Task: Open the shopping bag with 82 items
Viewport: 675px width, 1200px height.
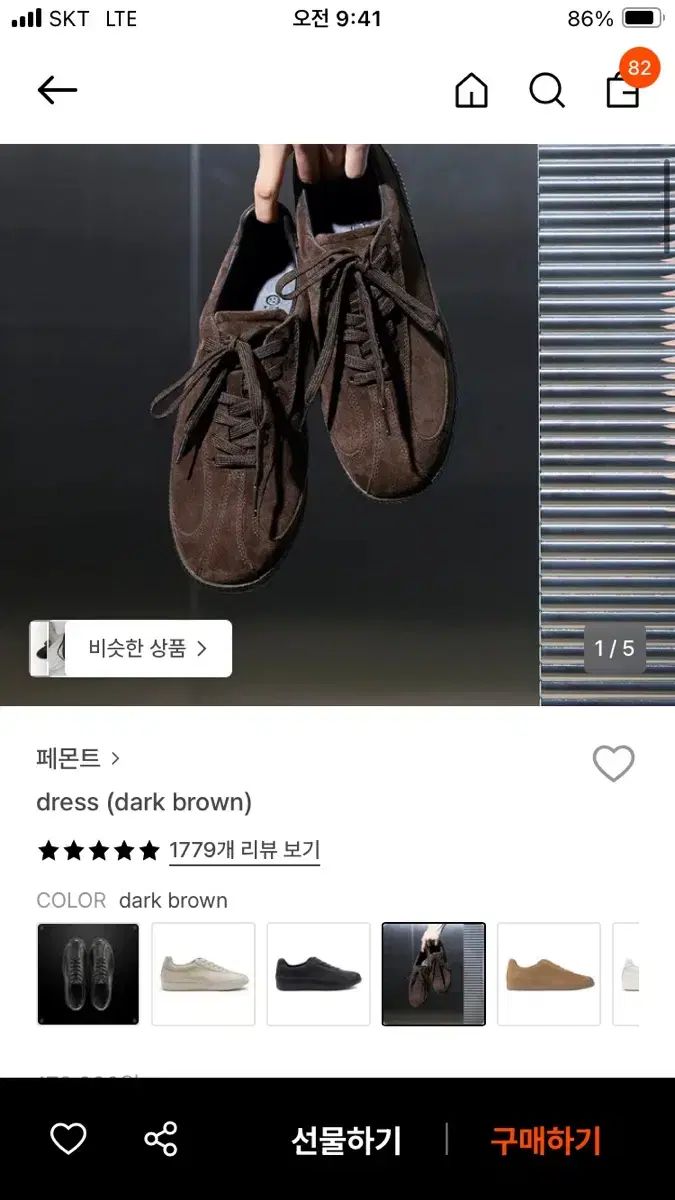Action: pyautogui.click(x=624, y=89)
